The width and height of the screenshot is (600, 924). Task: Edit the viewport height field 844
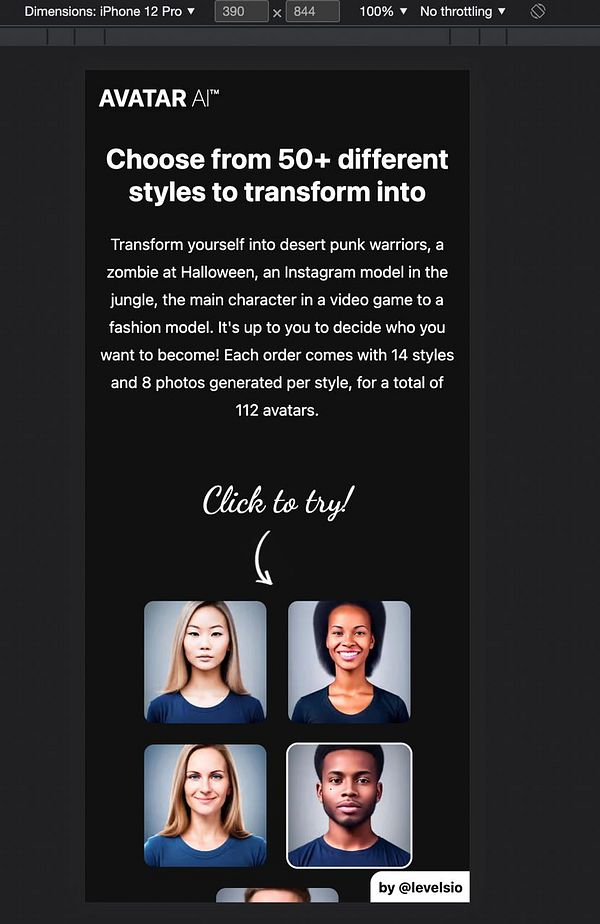click(312, 12)
